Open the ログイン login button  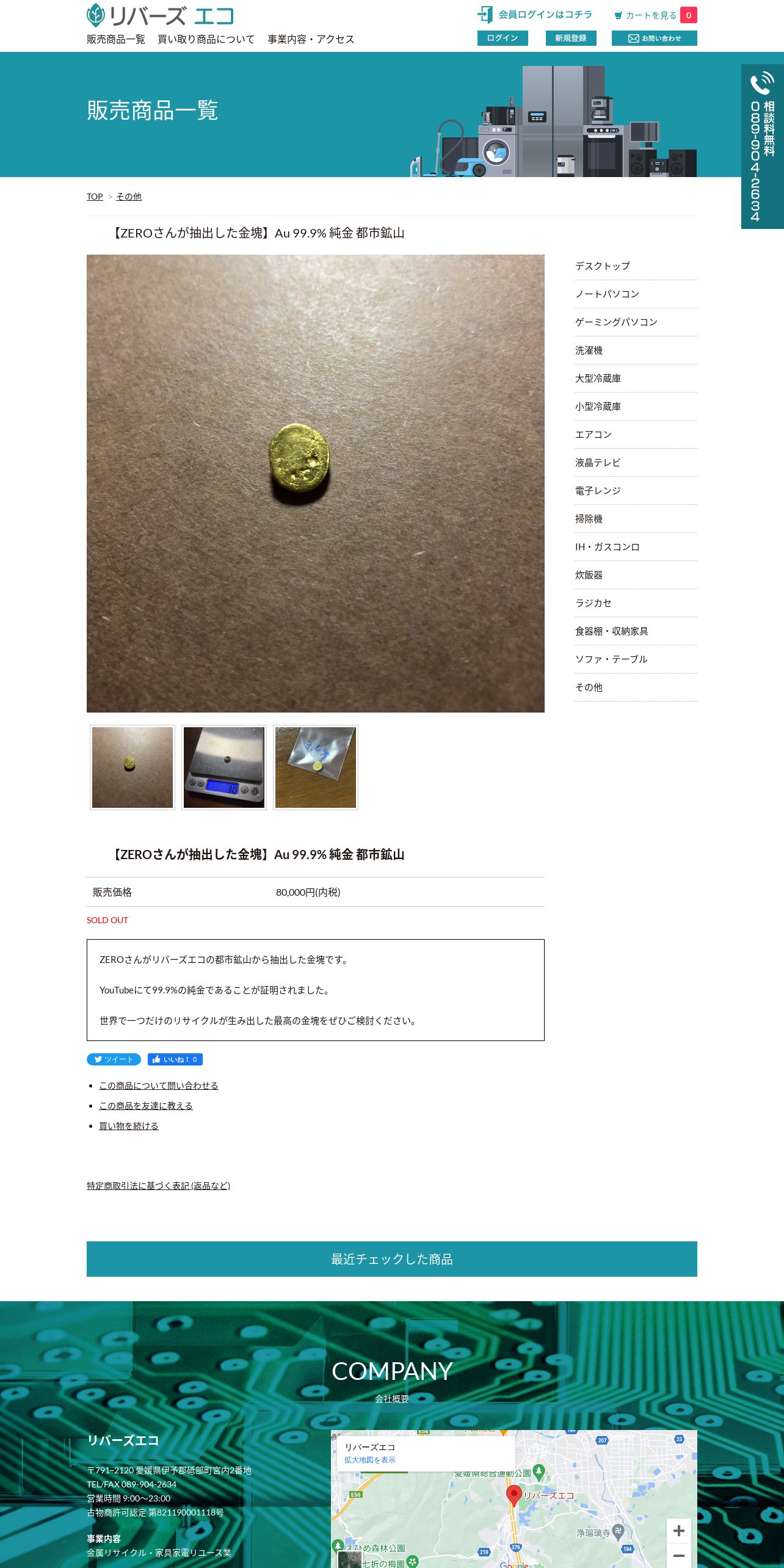(x=502, y=38)
